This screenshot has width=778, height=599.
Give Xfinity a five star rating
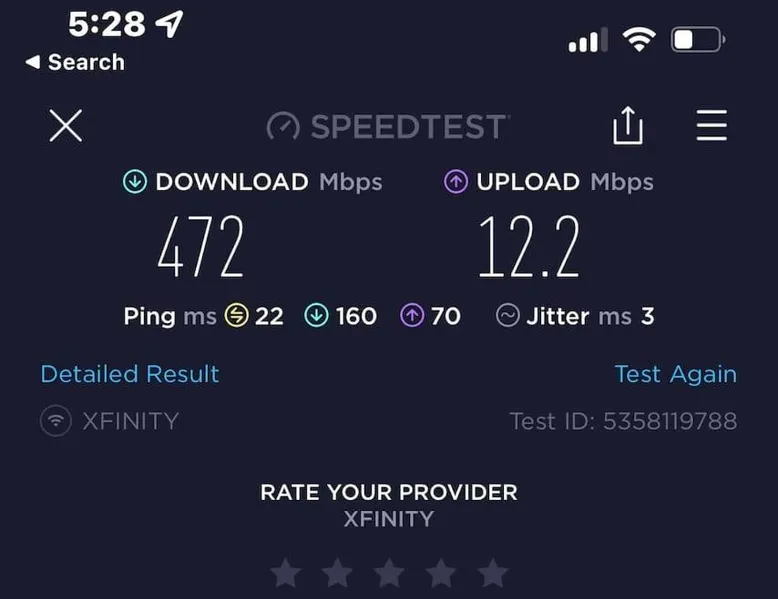(x=492, y=573)
